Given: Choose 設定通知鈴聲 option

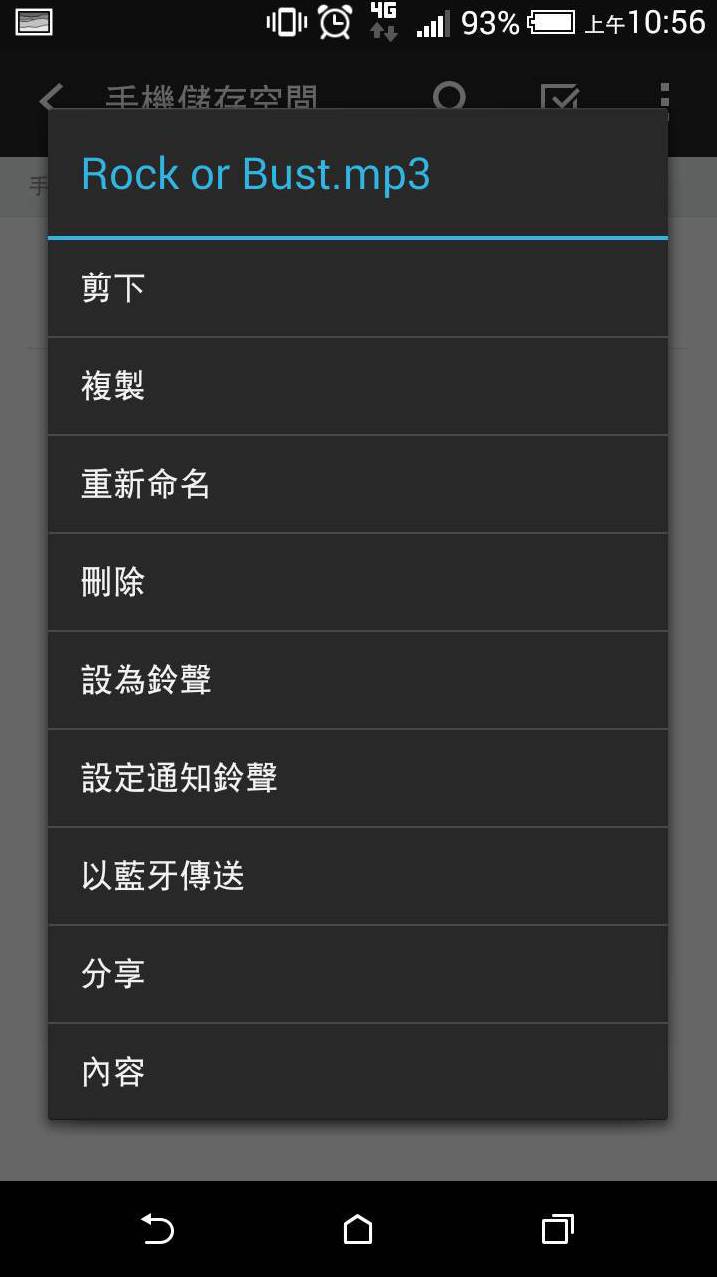Looking at the screenshot, I should [x=357, y=778].
